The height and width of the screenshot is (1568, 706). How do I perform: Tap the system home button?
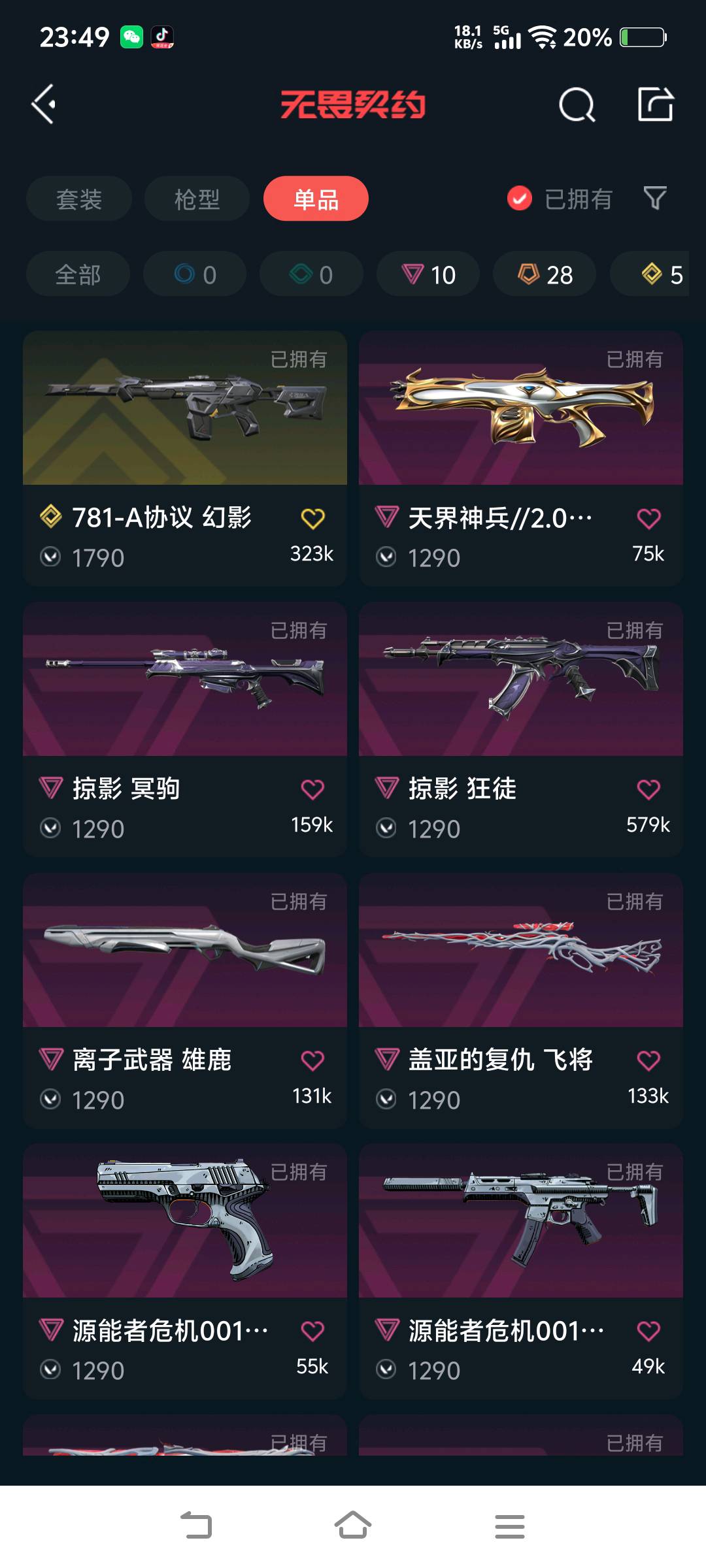[x=353, y=1526]
